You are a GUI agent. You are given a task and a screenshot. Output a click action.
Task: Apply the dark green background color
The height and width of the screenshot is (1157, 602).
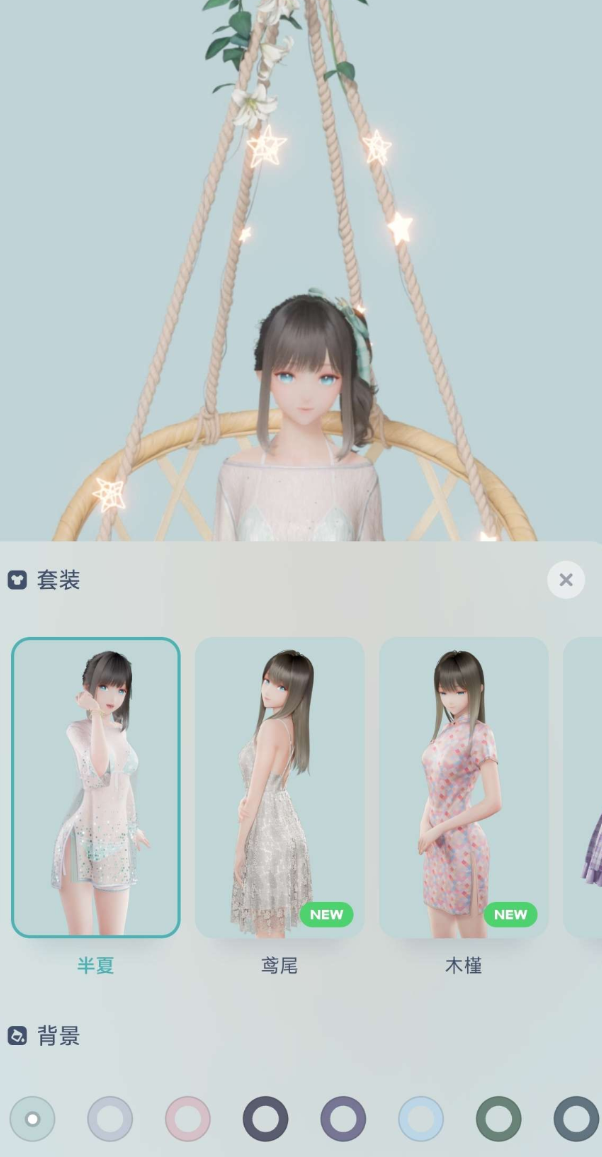pyautogui.click(x=499, y=1119)
